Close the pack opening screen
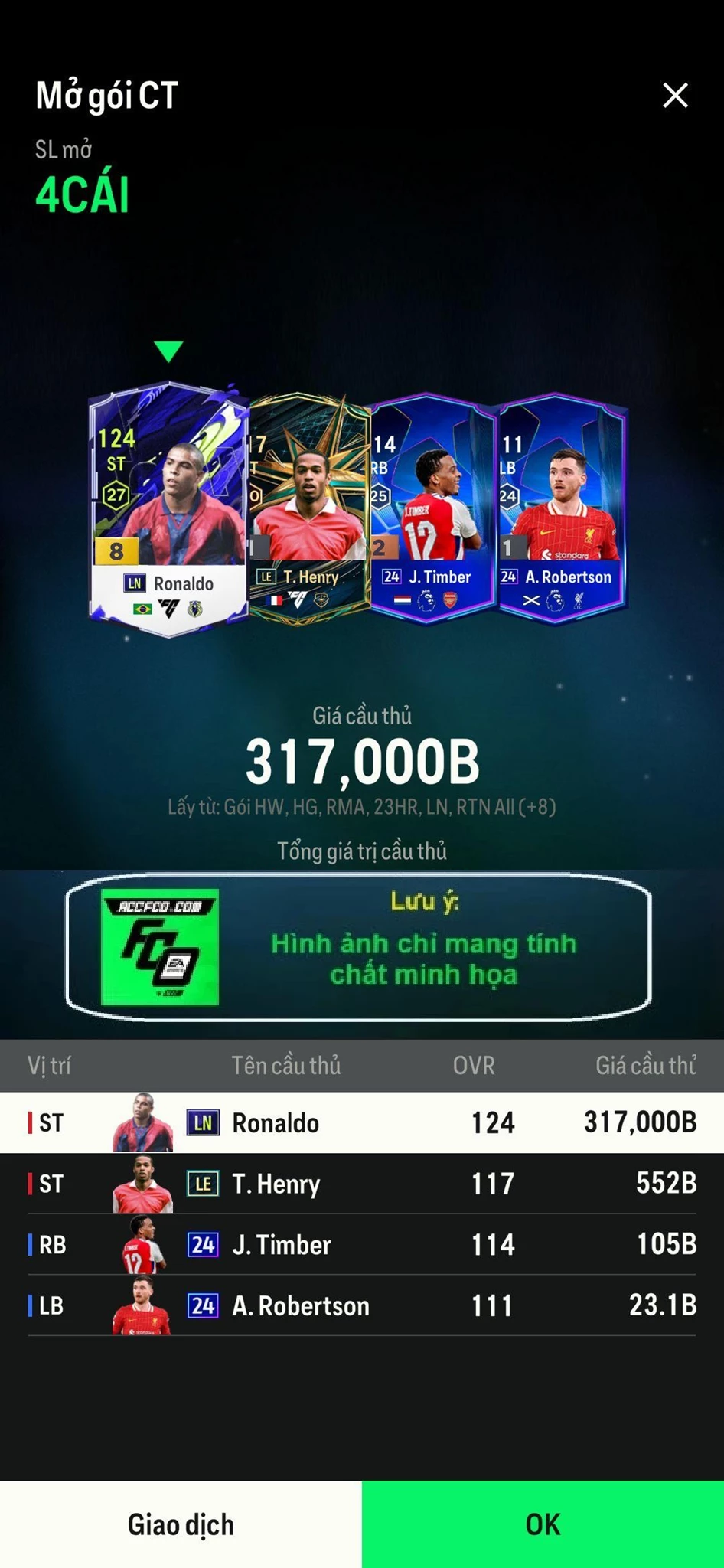The height and width of the screenshot is (1568, 724). [x=675, y=96]
